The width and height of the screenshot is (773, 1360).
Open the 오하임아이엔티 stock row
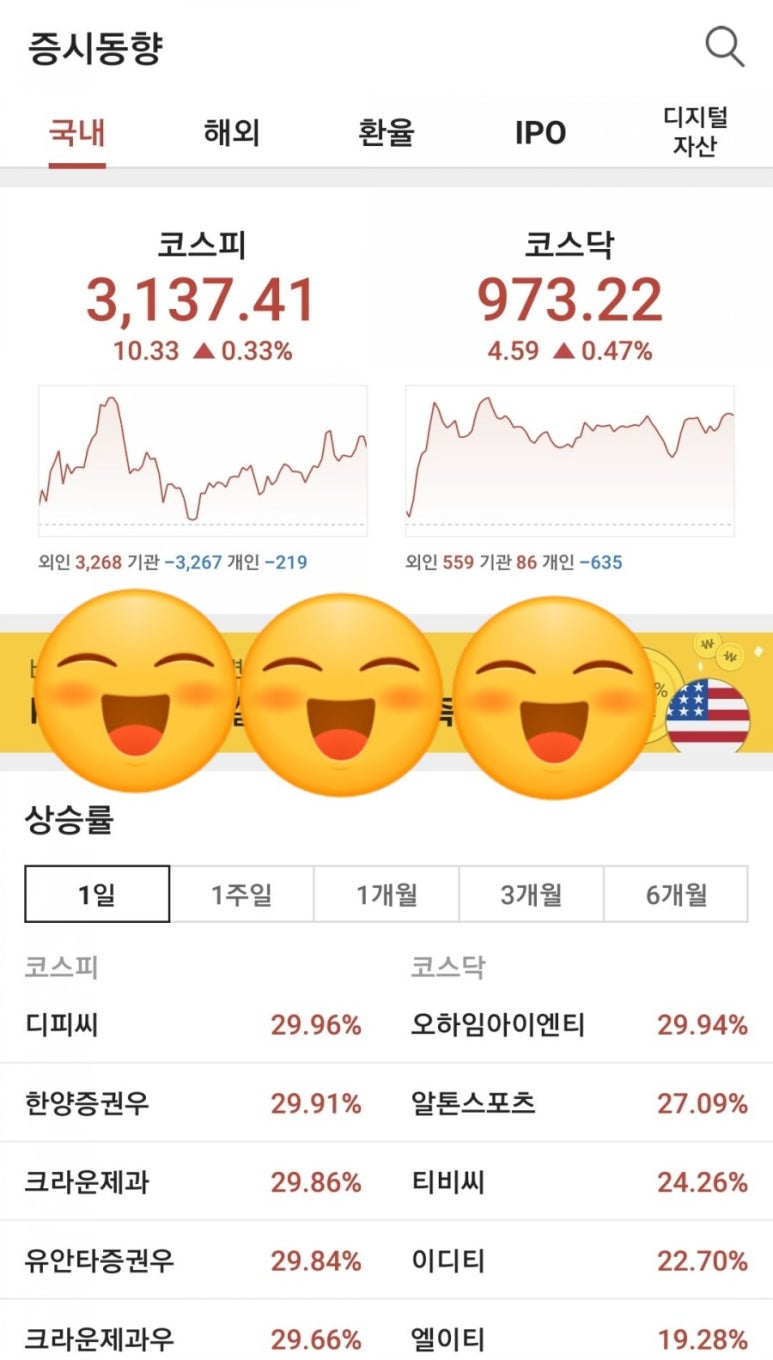[x=578, y=1025]
